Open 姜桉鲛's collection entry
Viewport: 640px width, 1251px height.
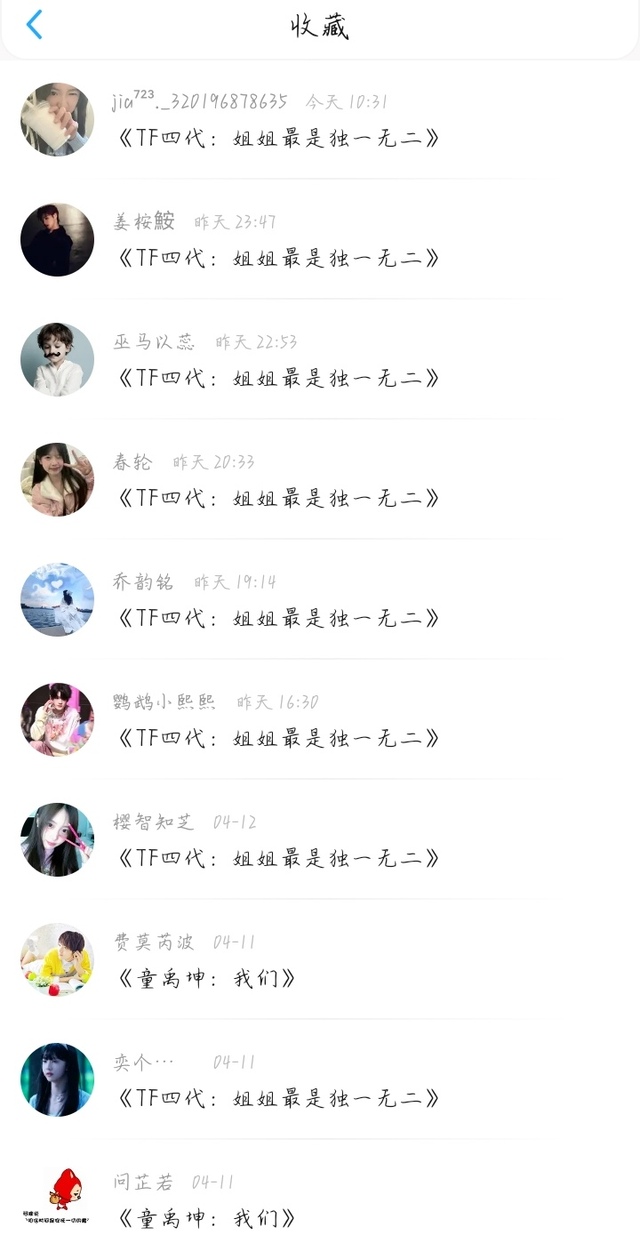click(x=320, y=240)
